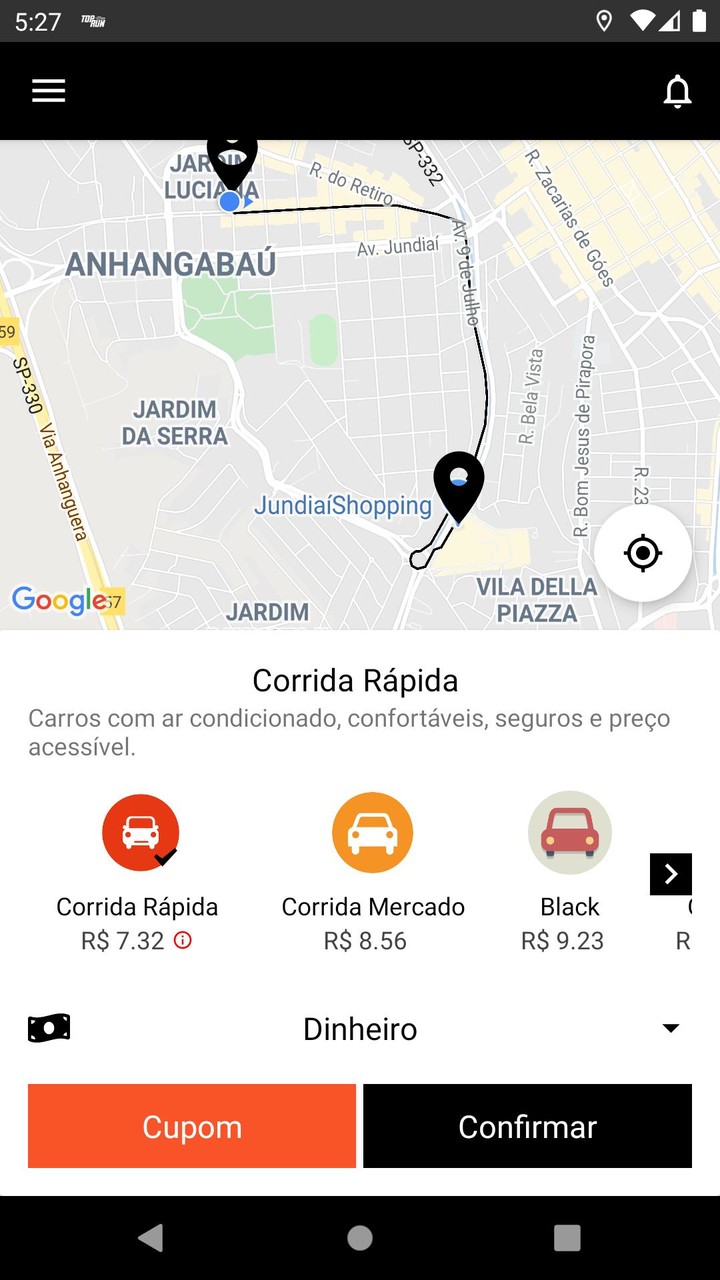Select the Corrida Mercado car icon
Viewport: 720px width, 1280px height.
click(372, 832)
